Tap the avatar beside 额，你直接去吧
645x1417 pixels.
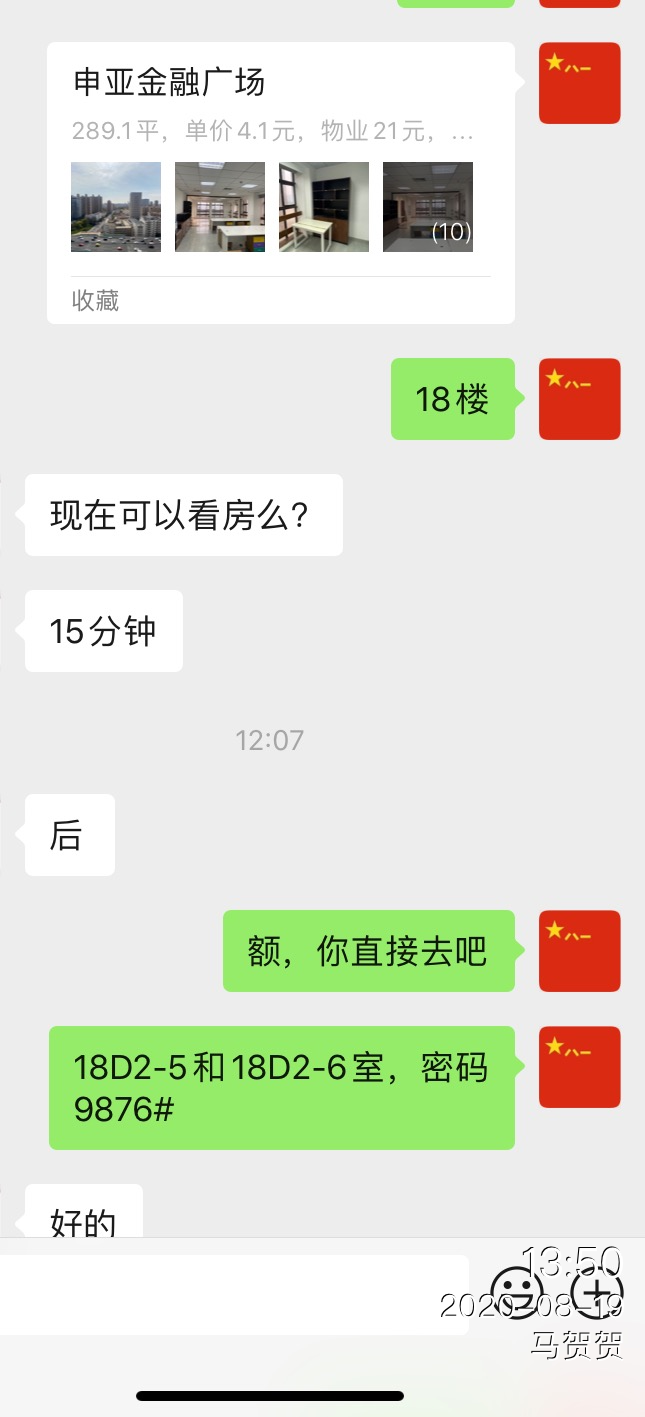click(x=579, y=951)
